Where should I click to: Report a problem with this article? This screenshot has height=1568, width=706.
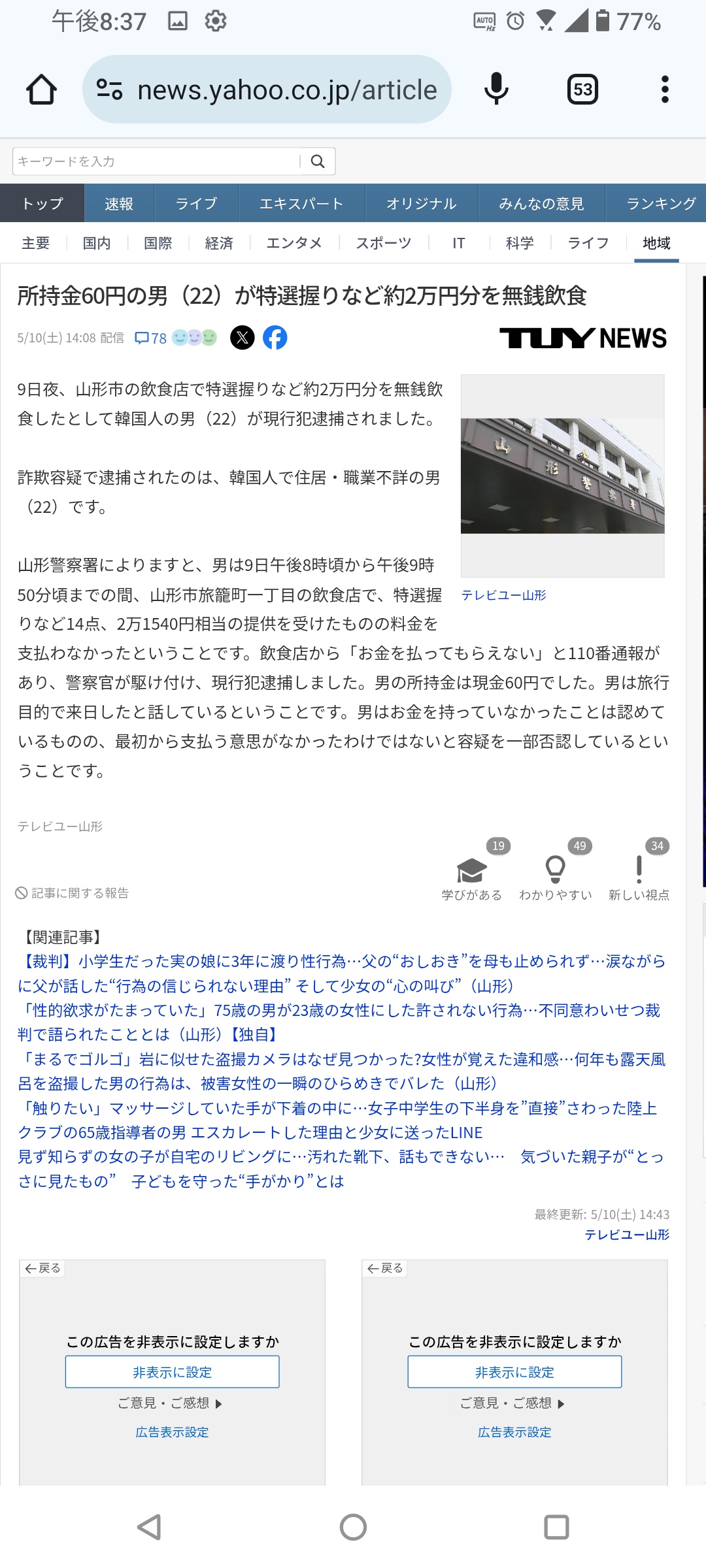(x=73, y=893)
